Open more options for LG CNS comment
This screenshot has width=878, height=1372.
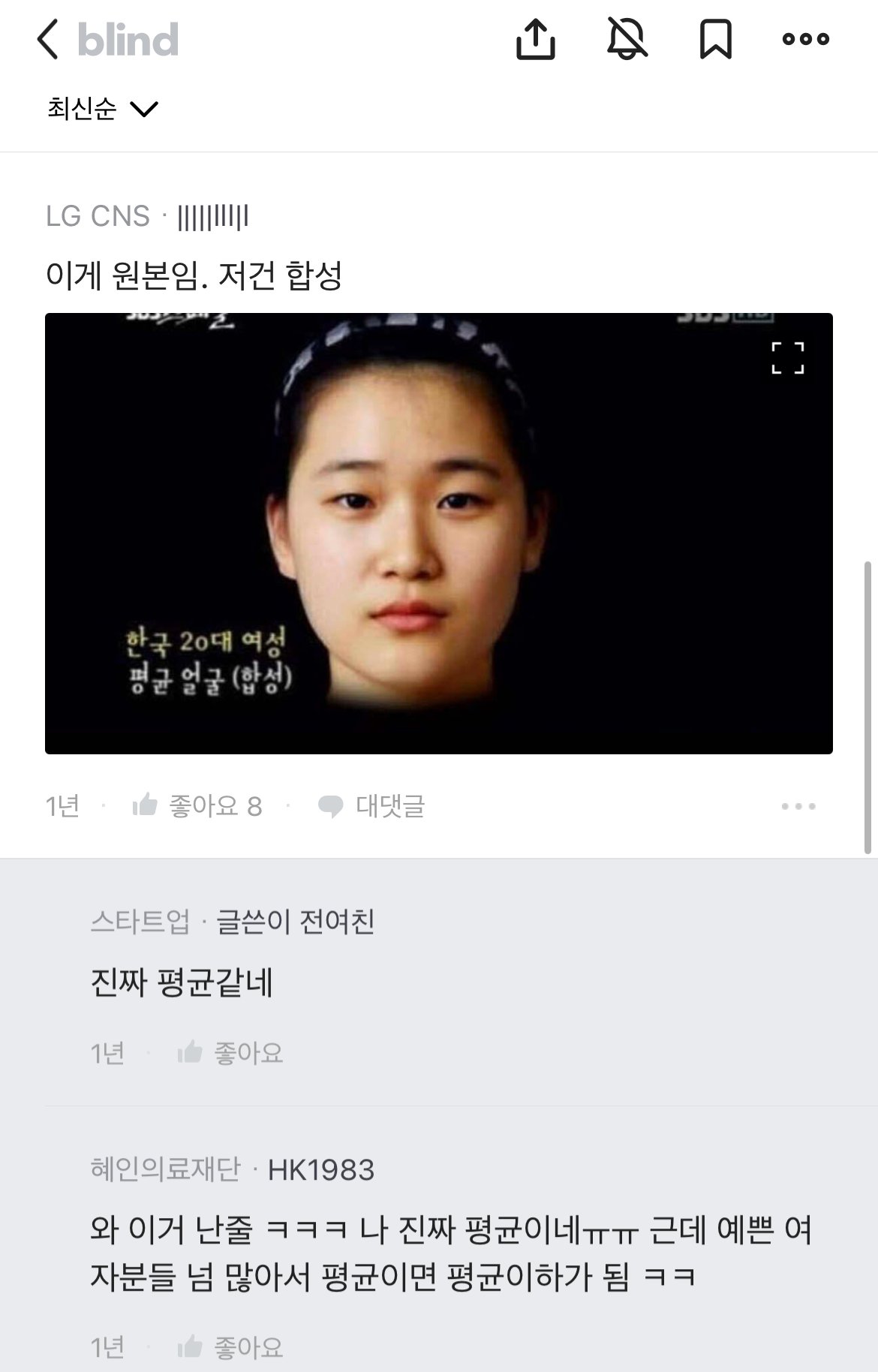pos(798,806)
